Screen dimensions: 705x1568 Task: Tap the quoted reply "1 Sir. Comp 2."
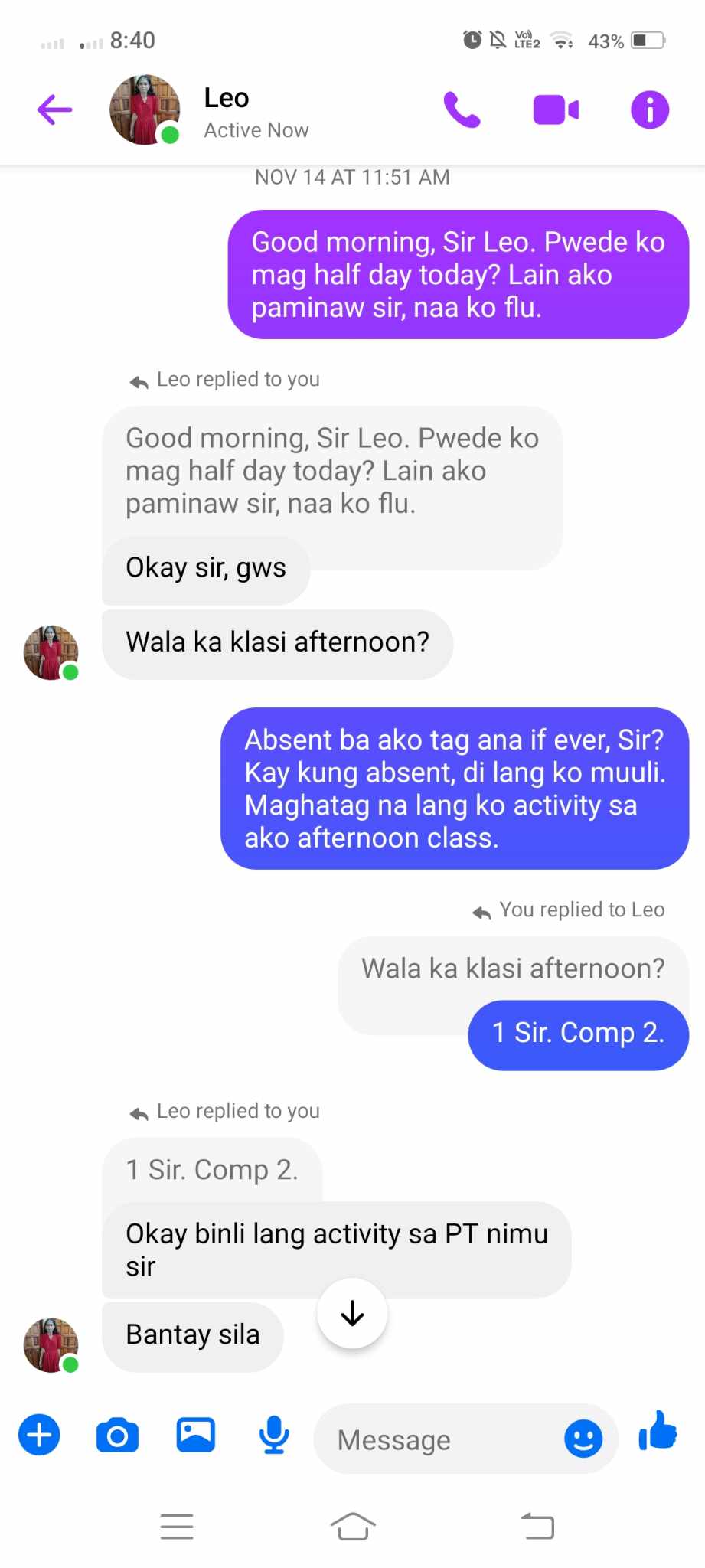[212, 1170]
